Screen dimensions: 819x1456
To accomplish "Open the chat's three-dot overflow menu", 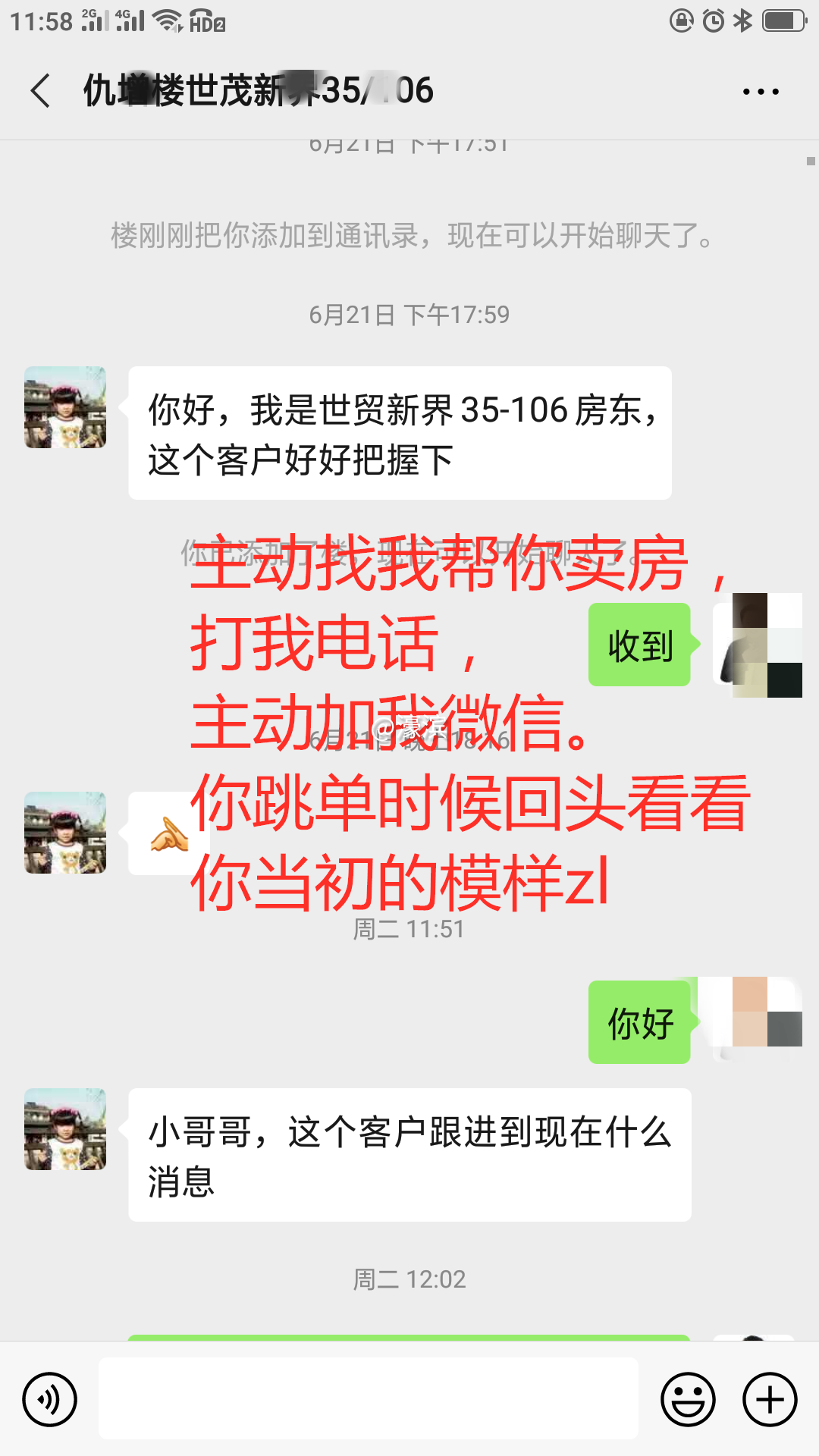I will [x=761, y=92].
